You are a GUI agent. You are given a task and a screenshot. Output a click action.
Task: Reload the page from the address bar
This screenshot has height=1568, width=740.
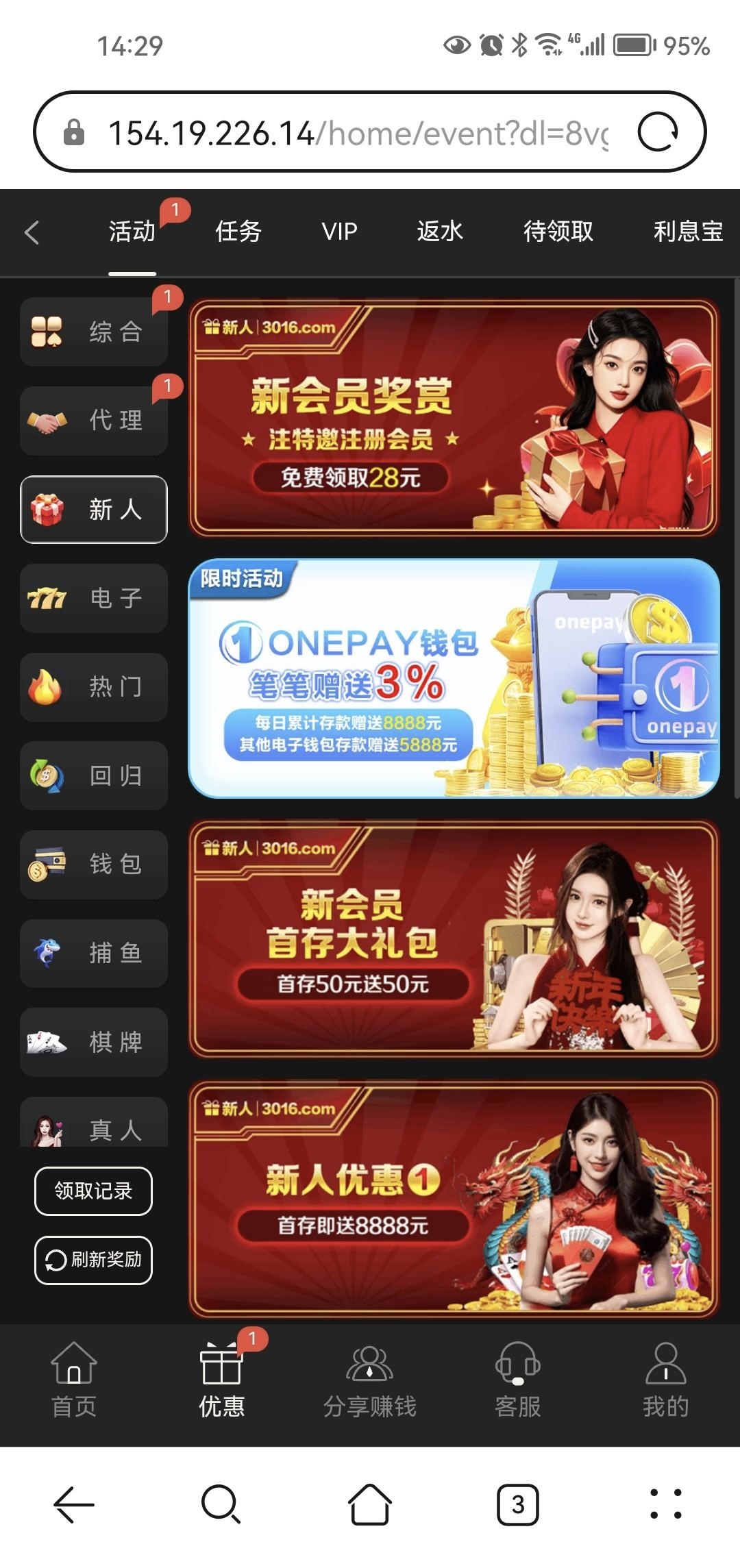coord(658,132)
